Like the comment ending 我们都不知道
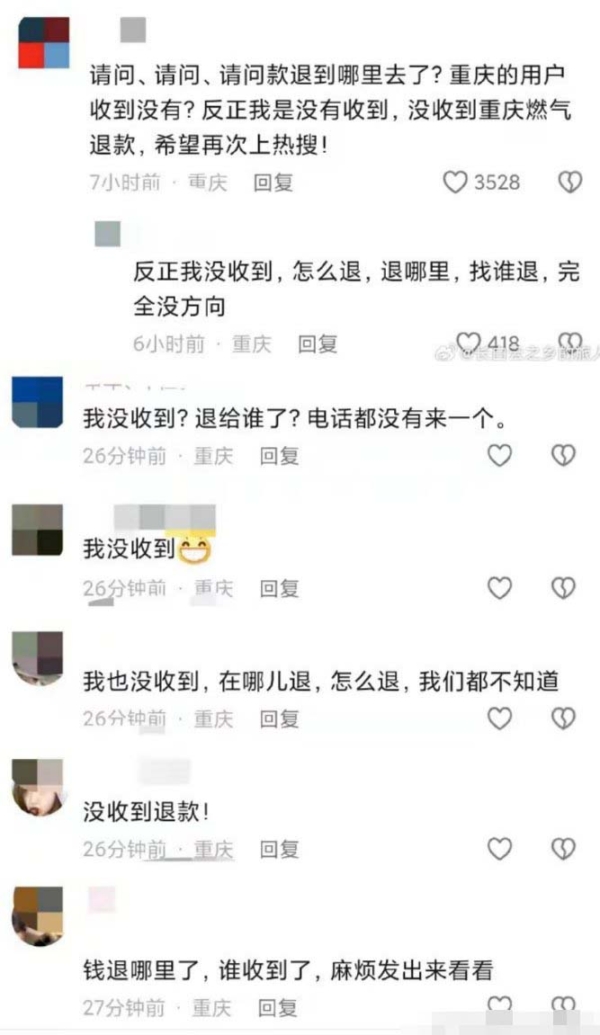The height and width of the screenshot is (1035, 600). pos(499,718)
